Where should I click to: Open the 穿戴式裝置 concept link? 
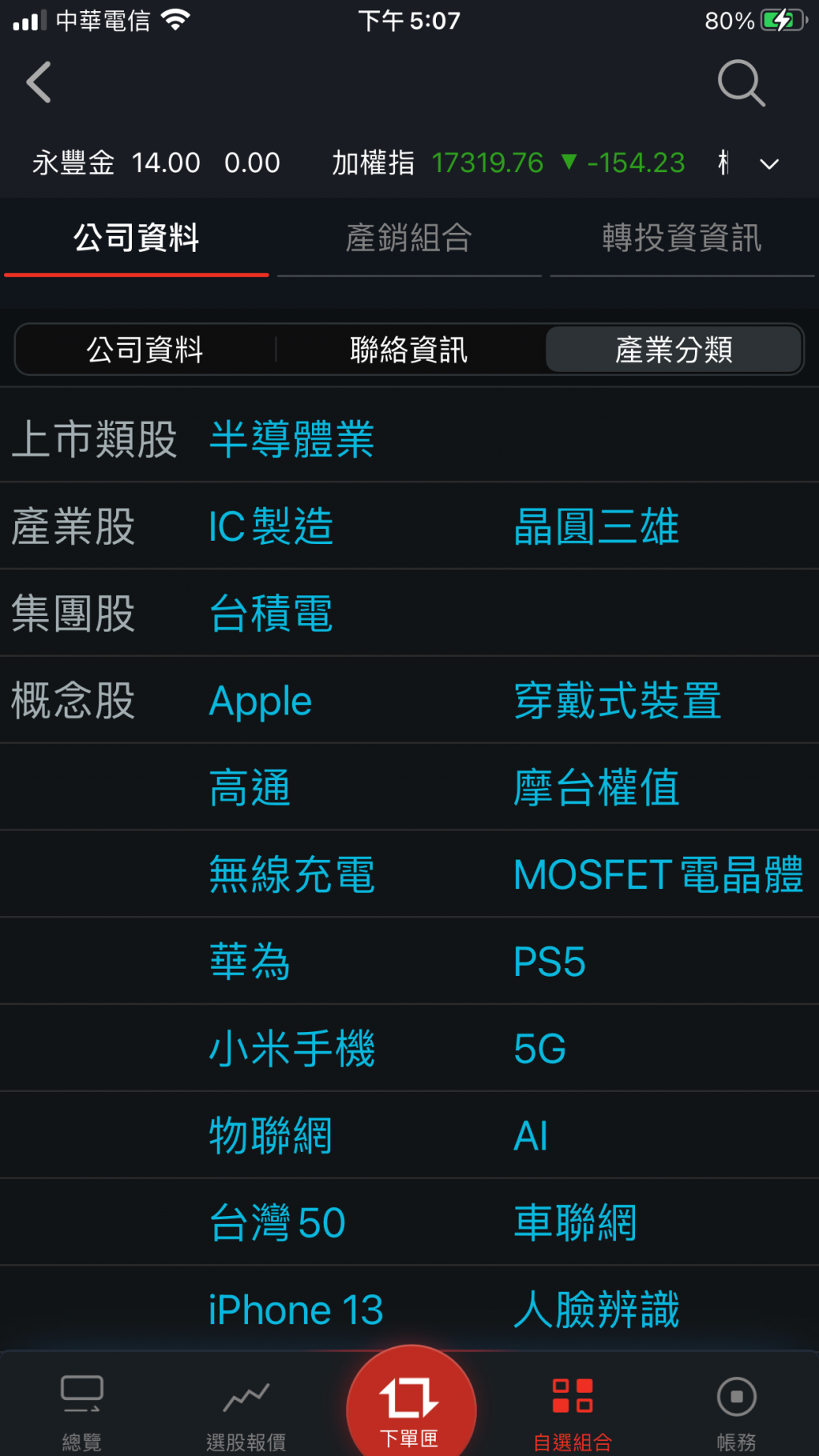617,701
